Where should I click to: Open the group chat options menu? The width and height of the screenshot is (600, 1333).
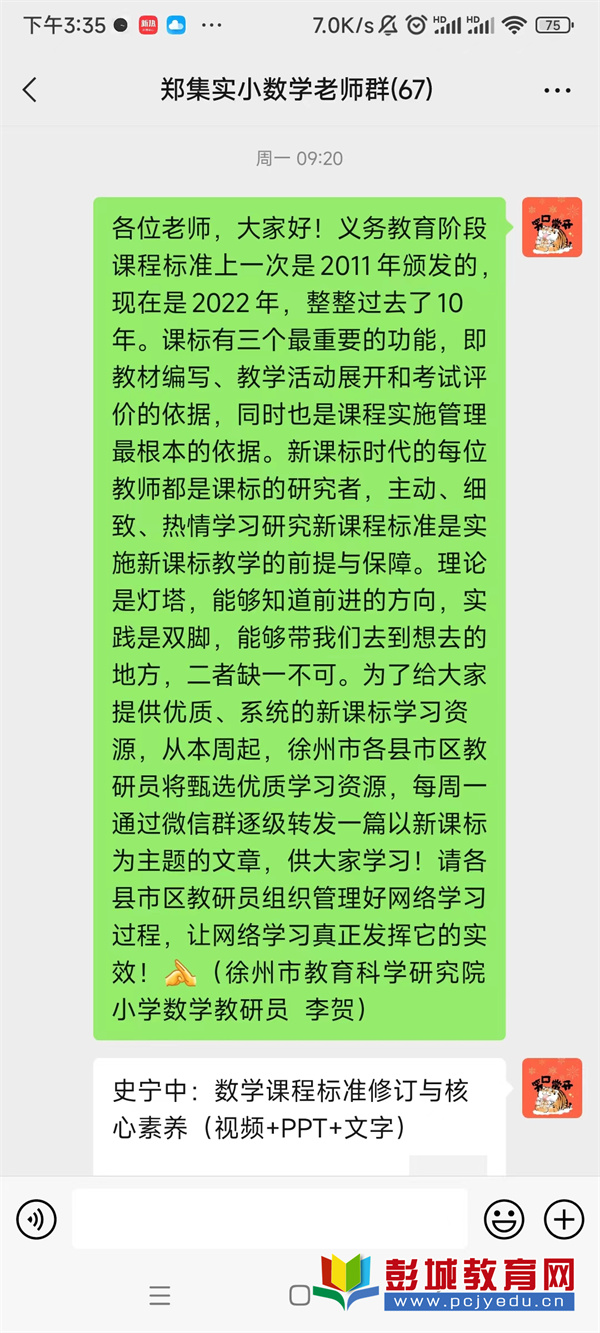pyautogui.click(x=557, y=91)
